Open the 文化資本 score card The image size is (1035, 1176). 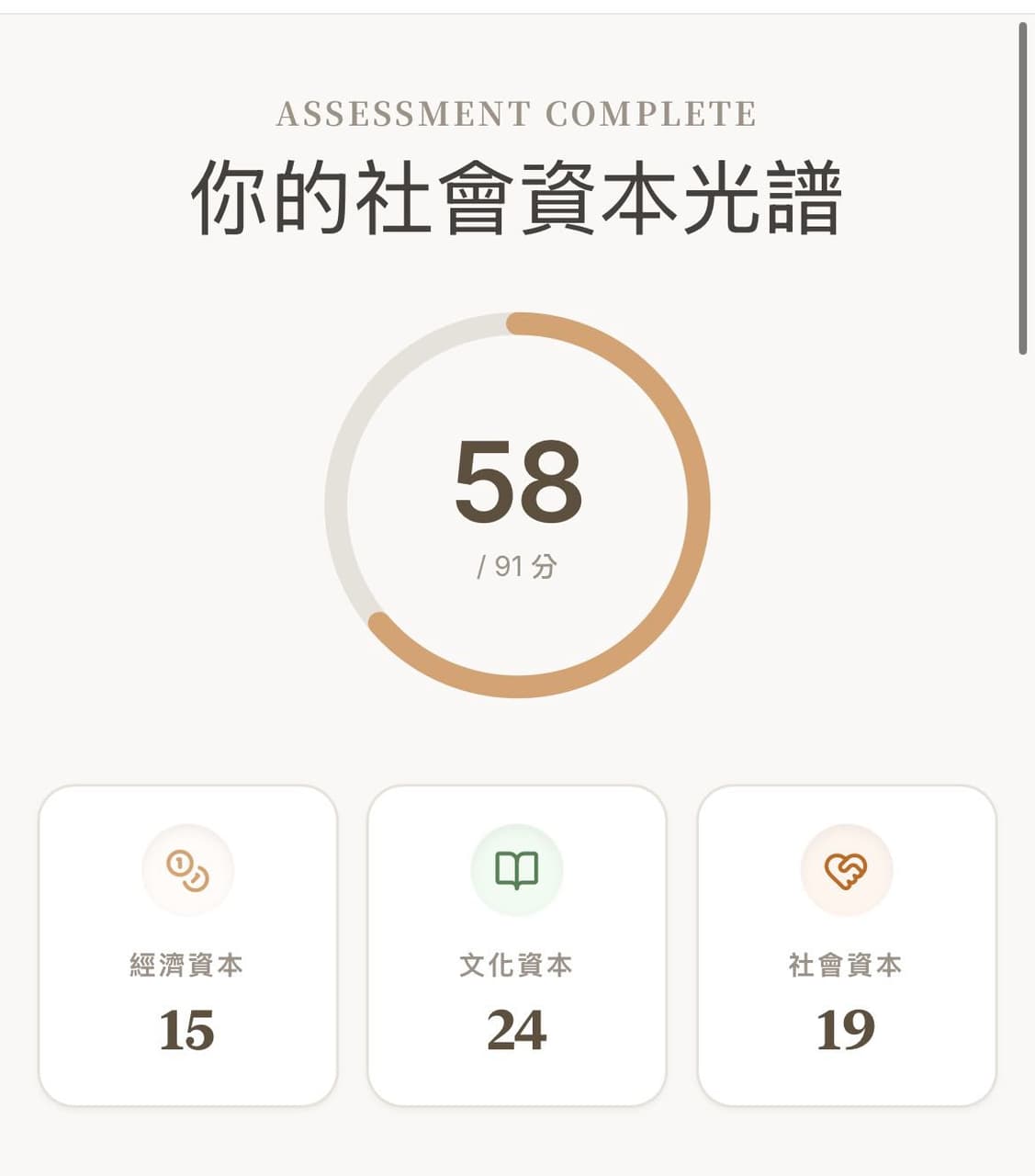pos(516,945)
